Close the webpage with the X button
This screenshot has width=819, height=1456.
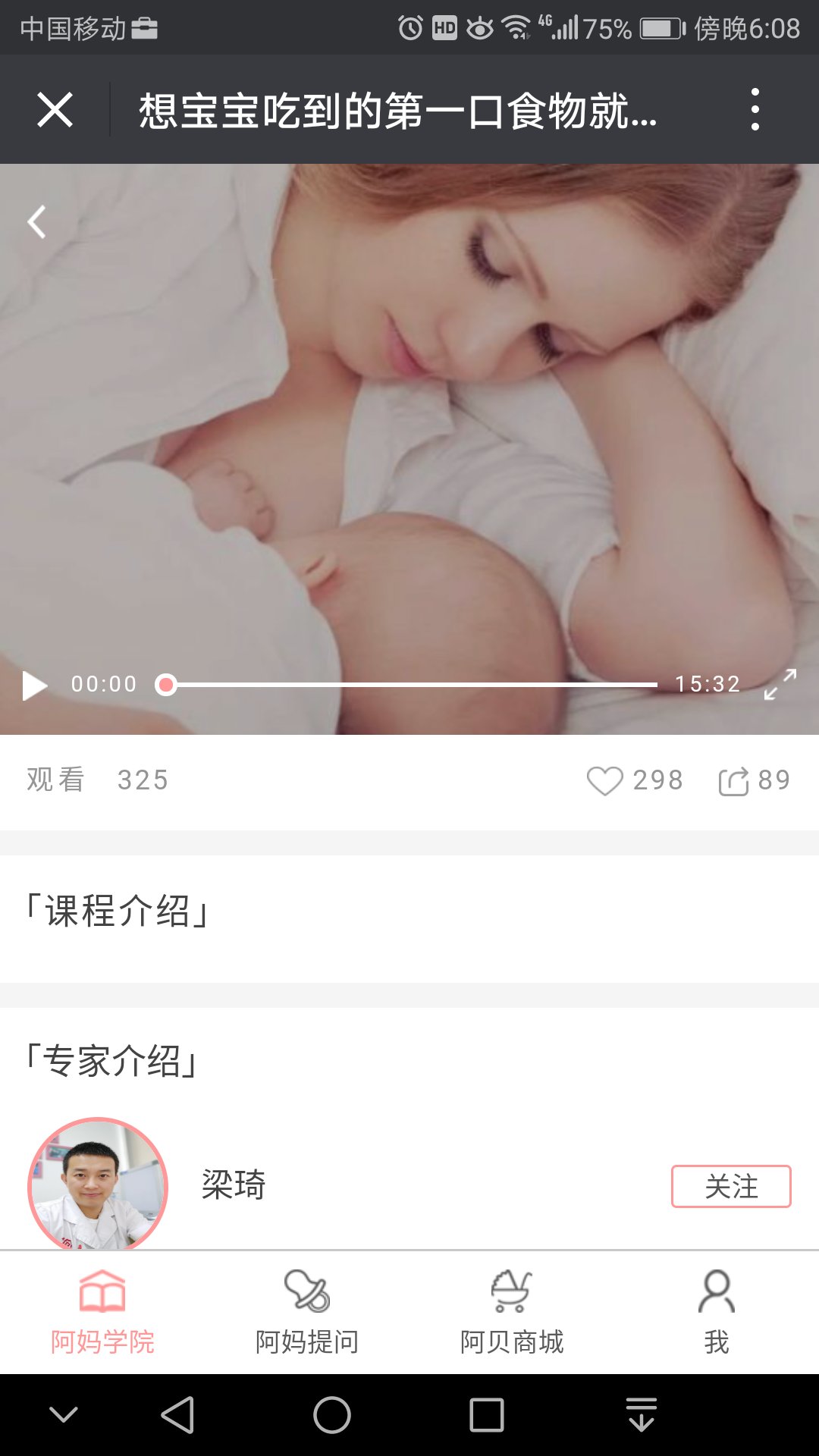[55, 110]
